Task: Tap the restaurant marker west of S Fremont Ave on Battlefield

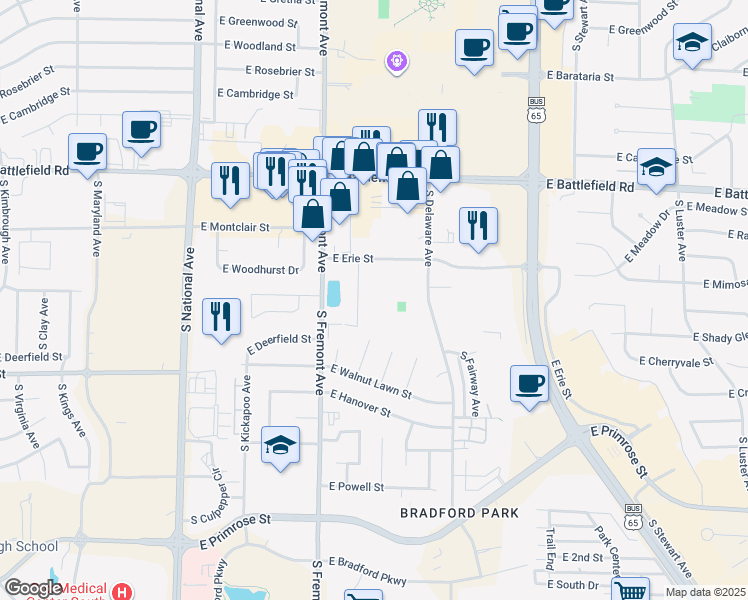Action: [x=231, y=181]
